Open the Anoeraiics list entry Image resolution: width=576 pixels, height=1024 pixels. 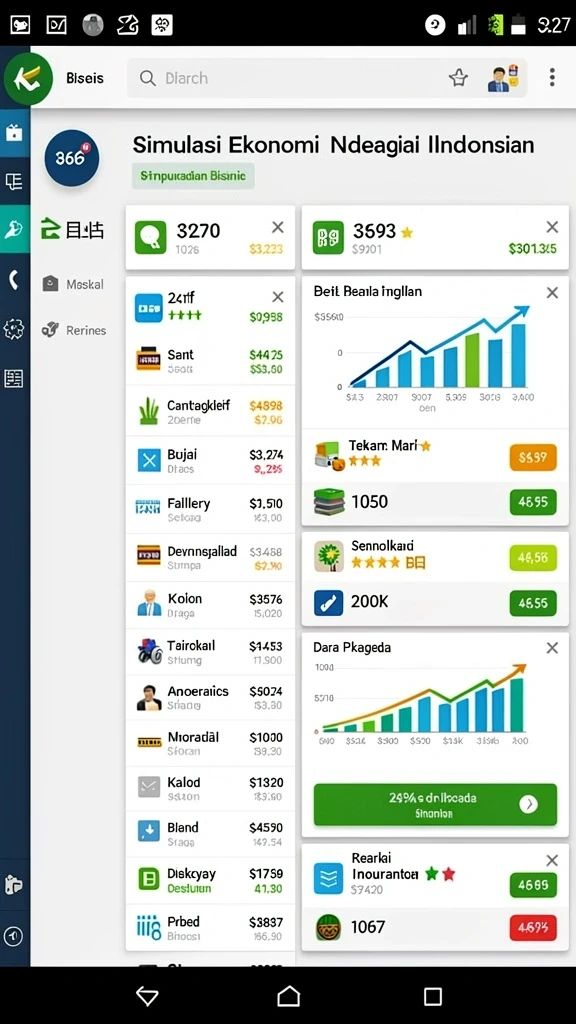[x=210, y=697]
